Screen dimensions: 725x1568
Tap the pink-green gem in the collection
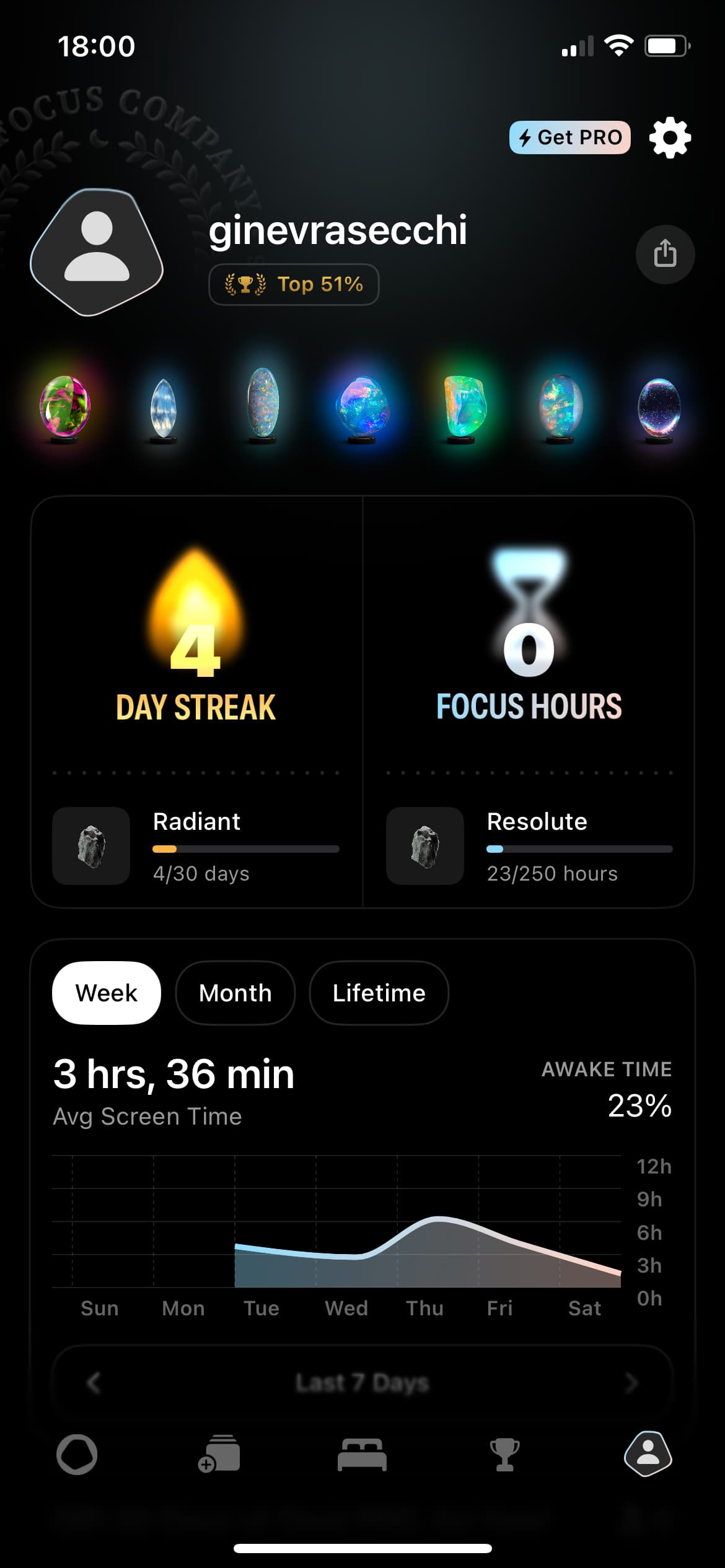64,407
